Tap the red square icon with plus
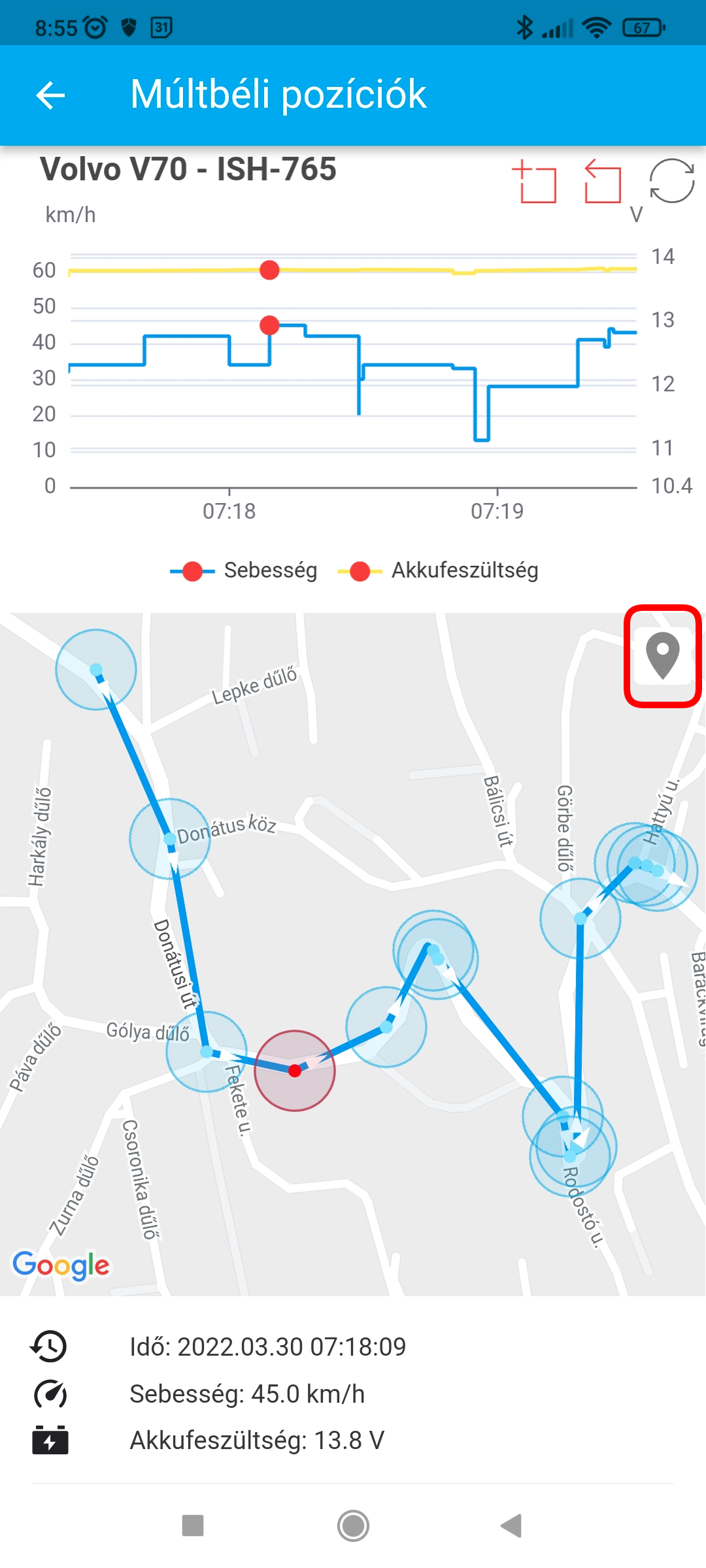The height and width of the screenshot is (1568, 706). (535, 182)
